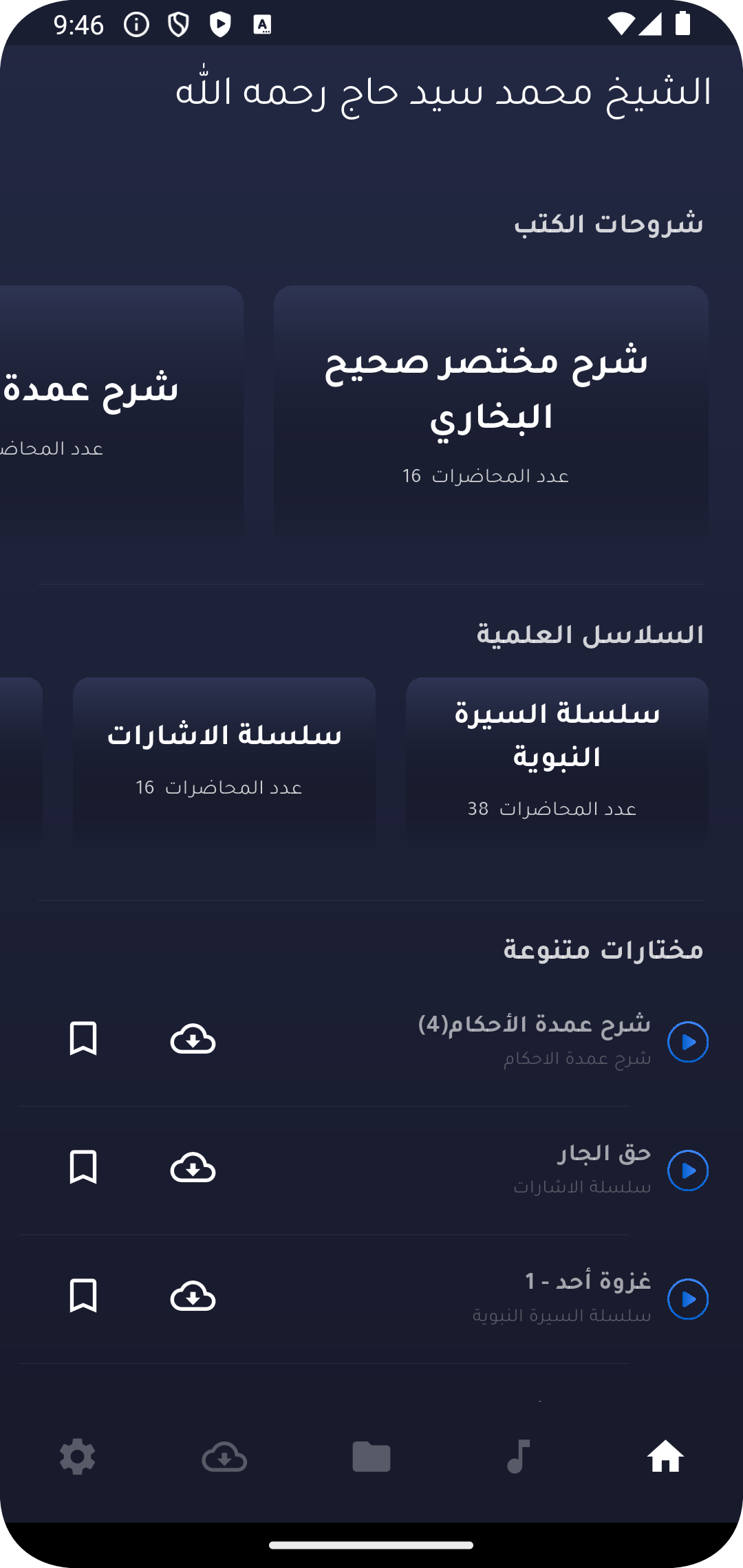Bookmark غزوة أحد - 1 lecture
743x1568 pixels.
83,1296
